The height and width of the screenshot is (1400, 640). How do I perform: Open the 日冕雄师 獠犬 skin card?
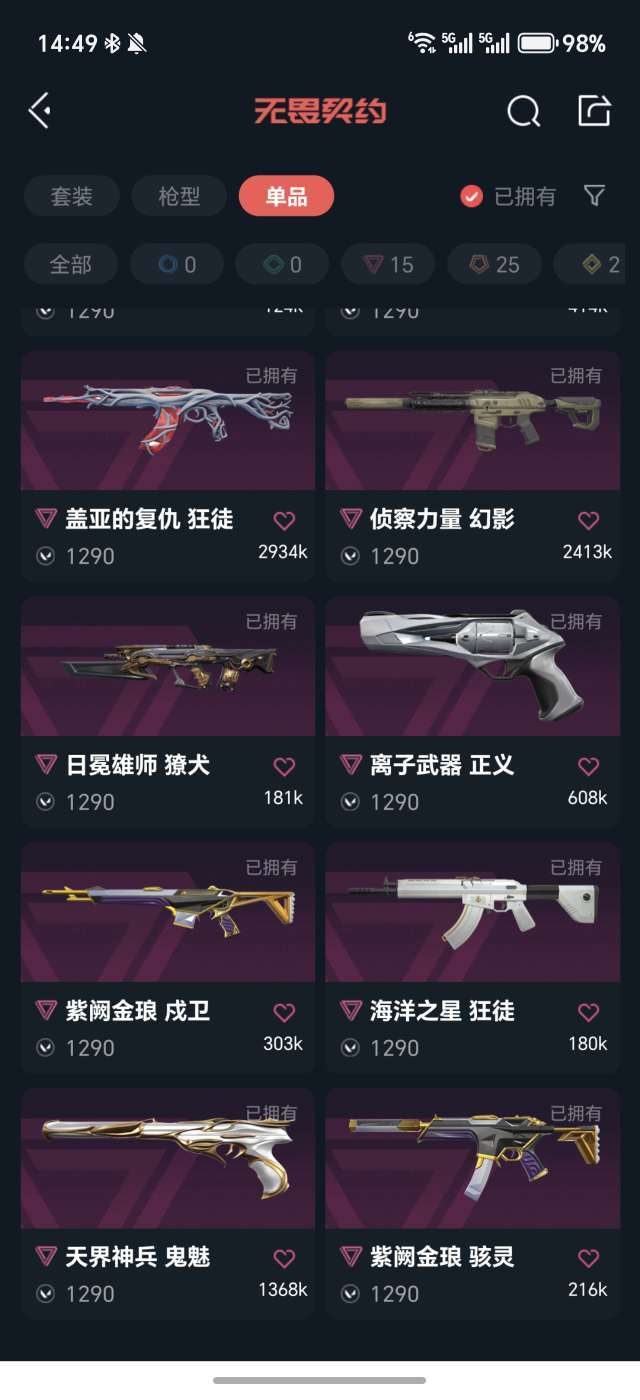click(x=167, y=686)
